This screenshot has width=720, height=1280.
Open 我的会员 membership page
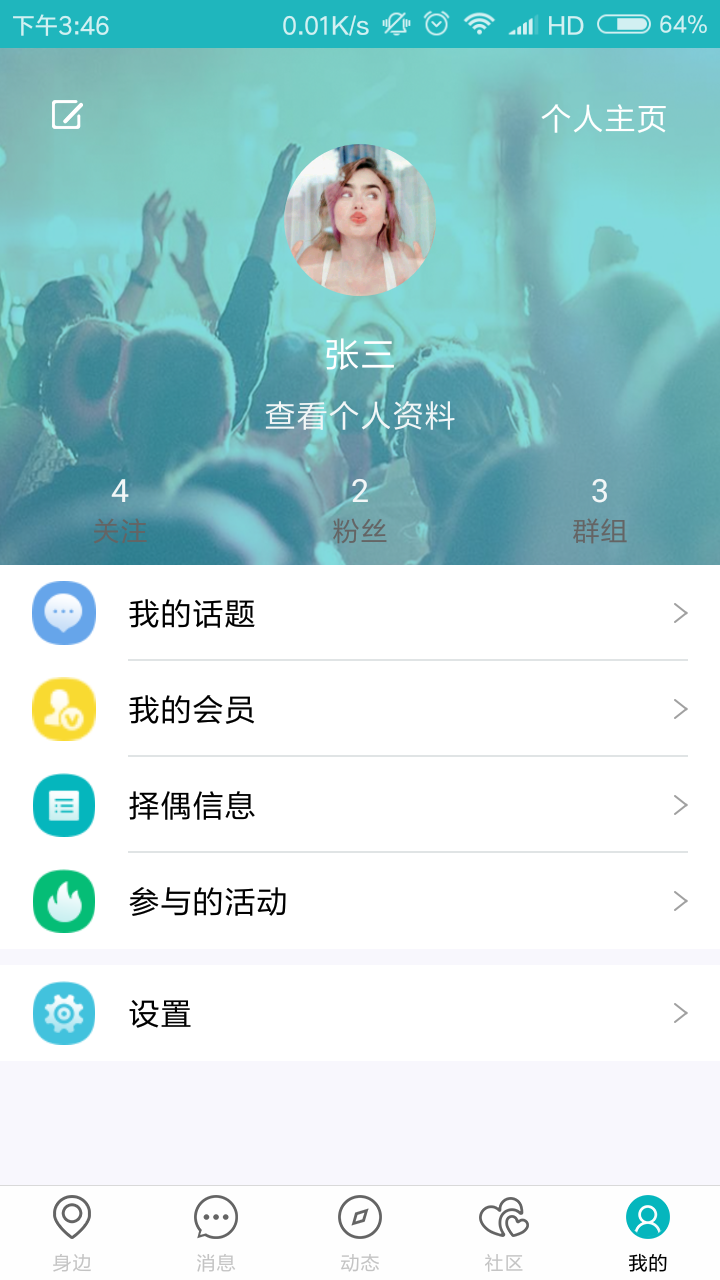(x=360, y=709)
